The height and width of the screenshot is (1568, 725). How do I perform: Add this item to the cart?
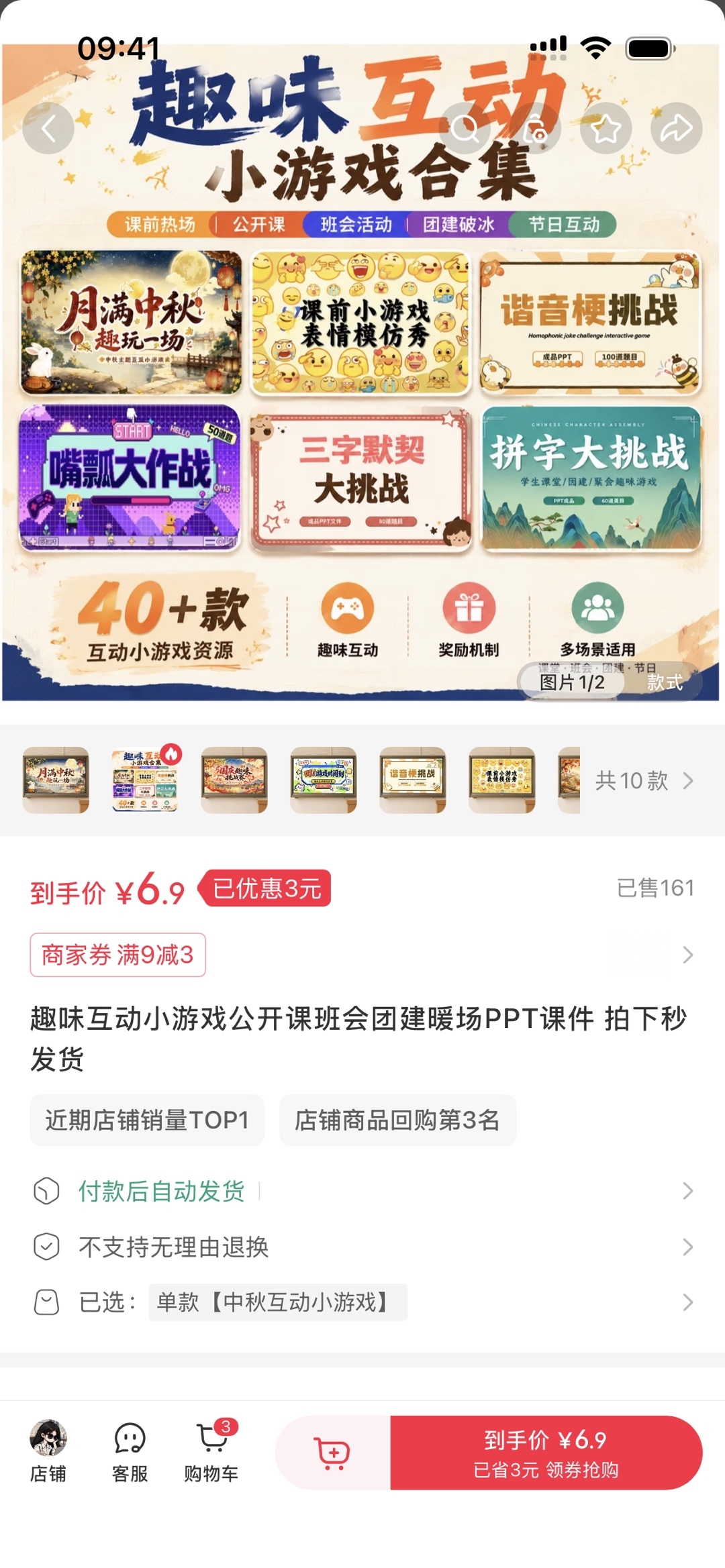[333, 1453]
